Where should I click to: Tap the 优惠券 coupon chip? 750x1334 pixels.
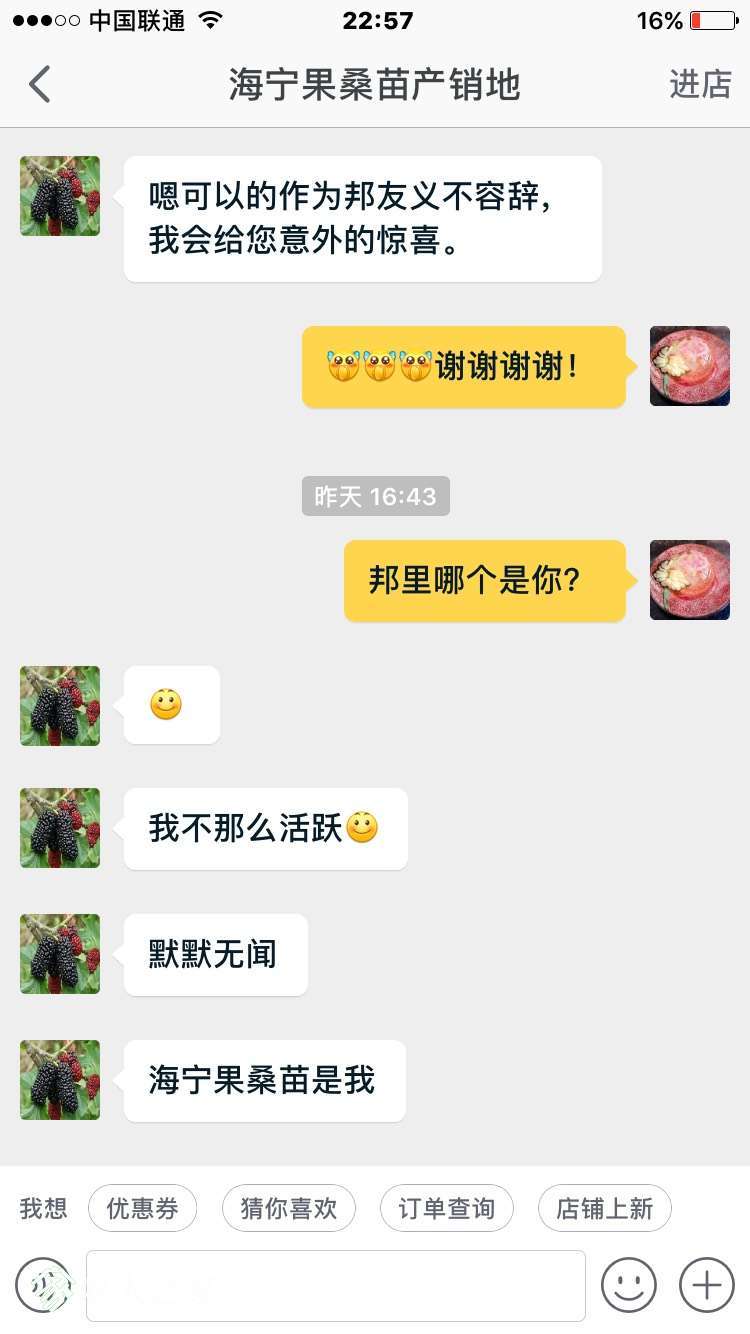(x=143, y=1209)
